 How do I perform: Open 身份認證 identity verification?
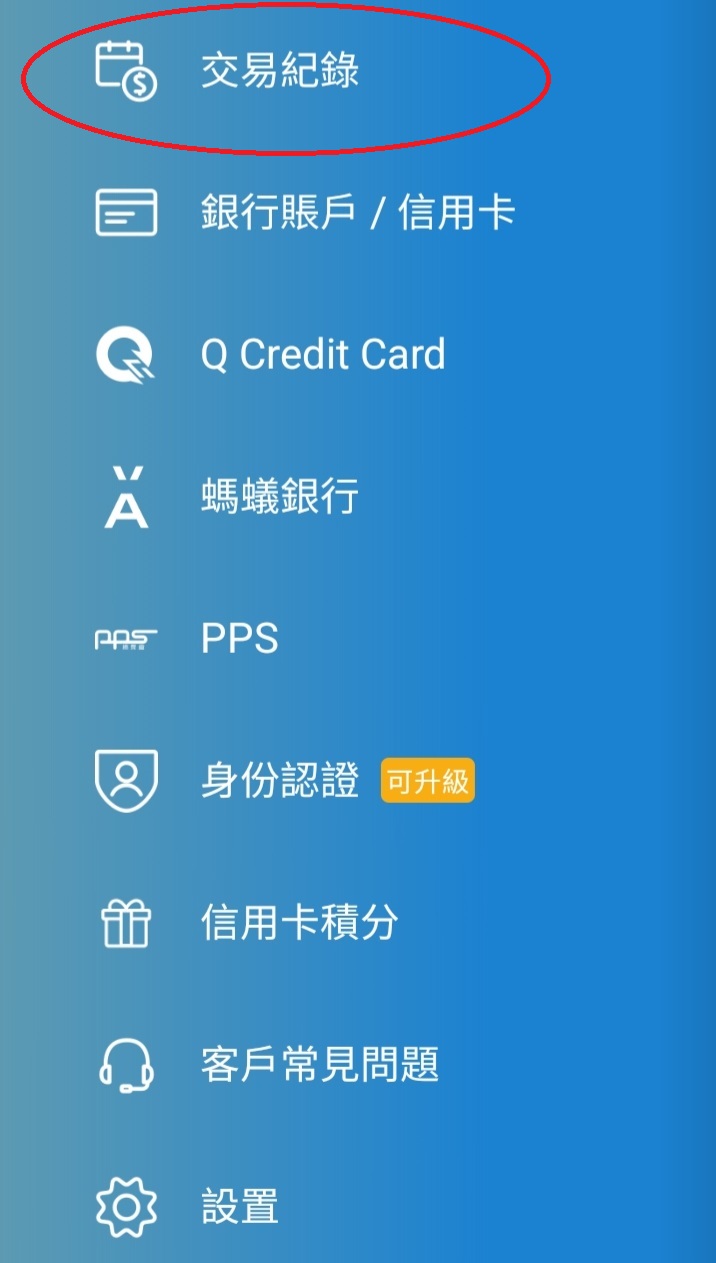point(279,781)
